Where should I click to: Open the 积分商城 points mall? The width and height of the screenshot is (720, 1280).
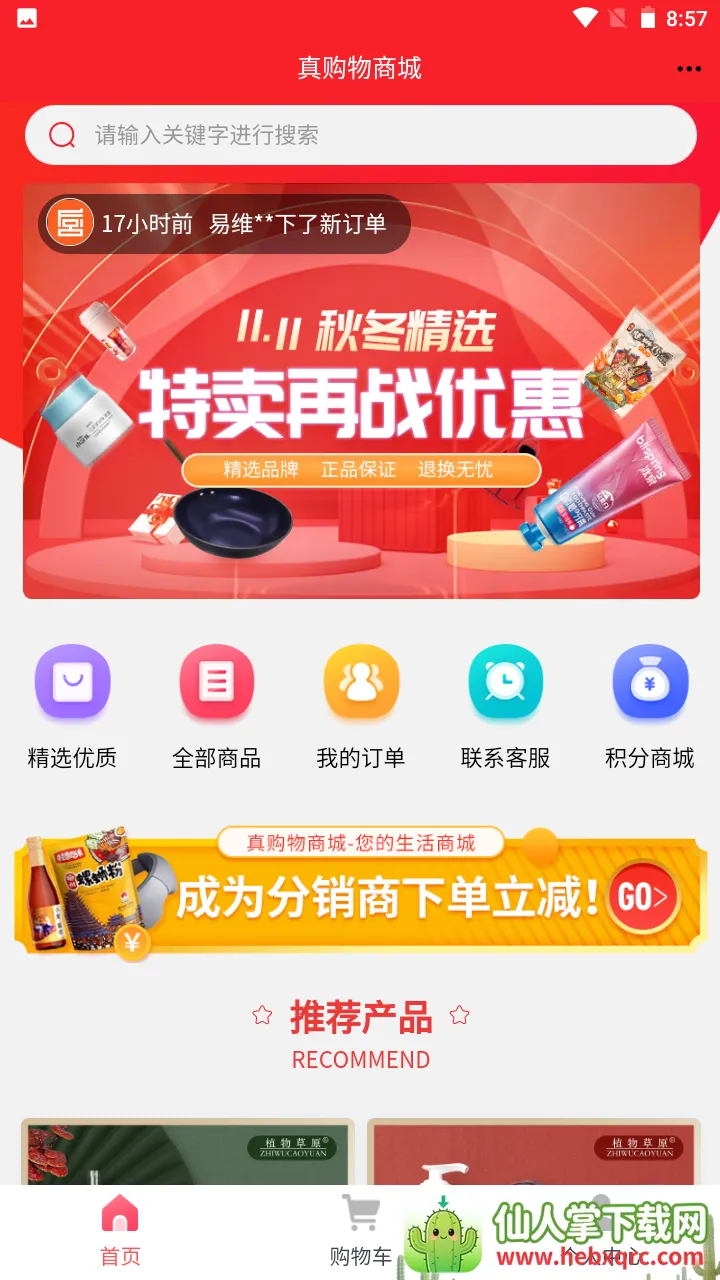[650, 706]
